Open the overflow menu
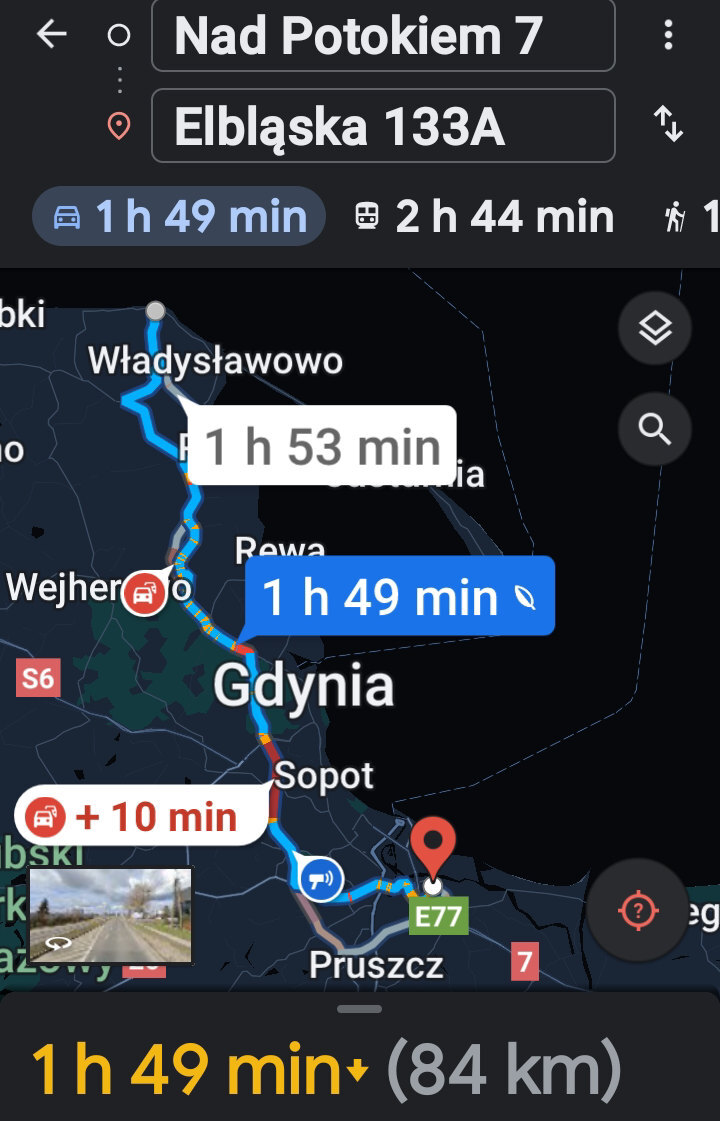 pyautogui.click(x=669, y=35)
